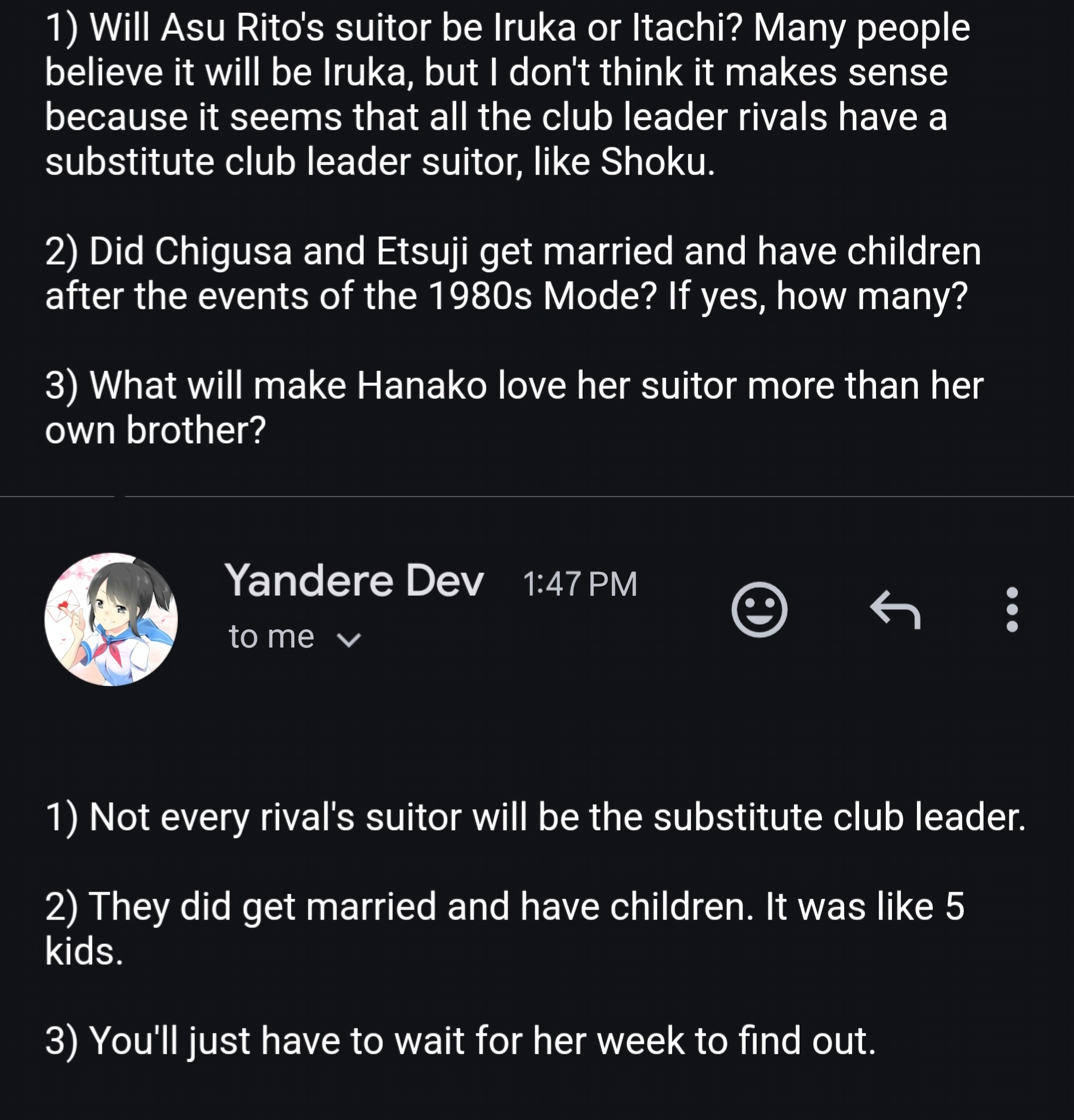Open Yandere Dev's profile picture

pos(111,619)
